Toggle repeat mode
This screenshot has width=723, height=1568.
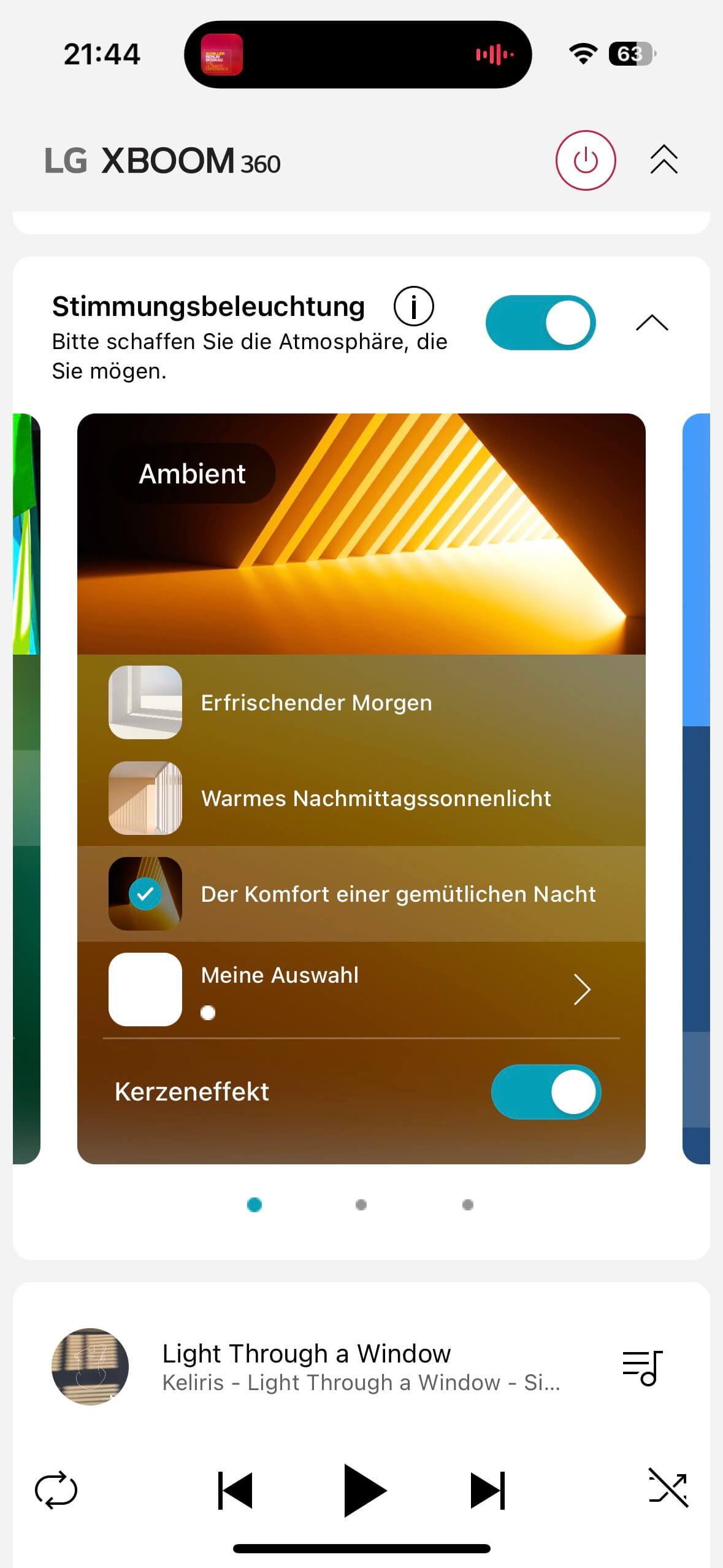(x=56, y=1490)
